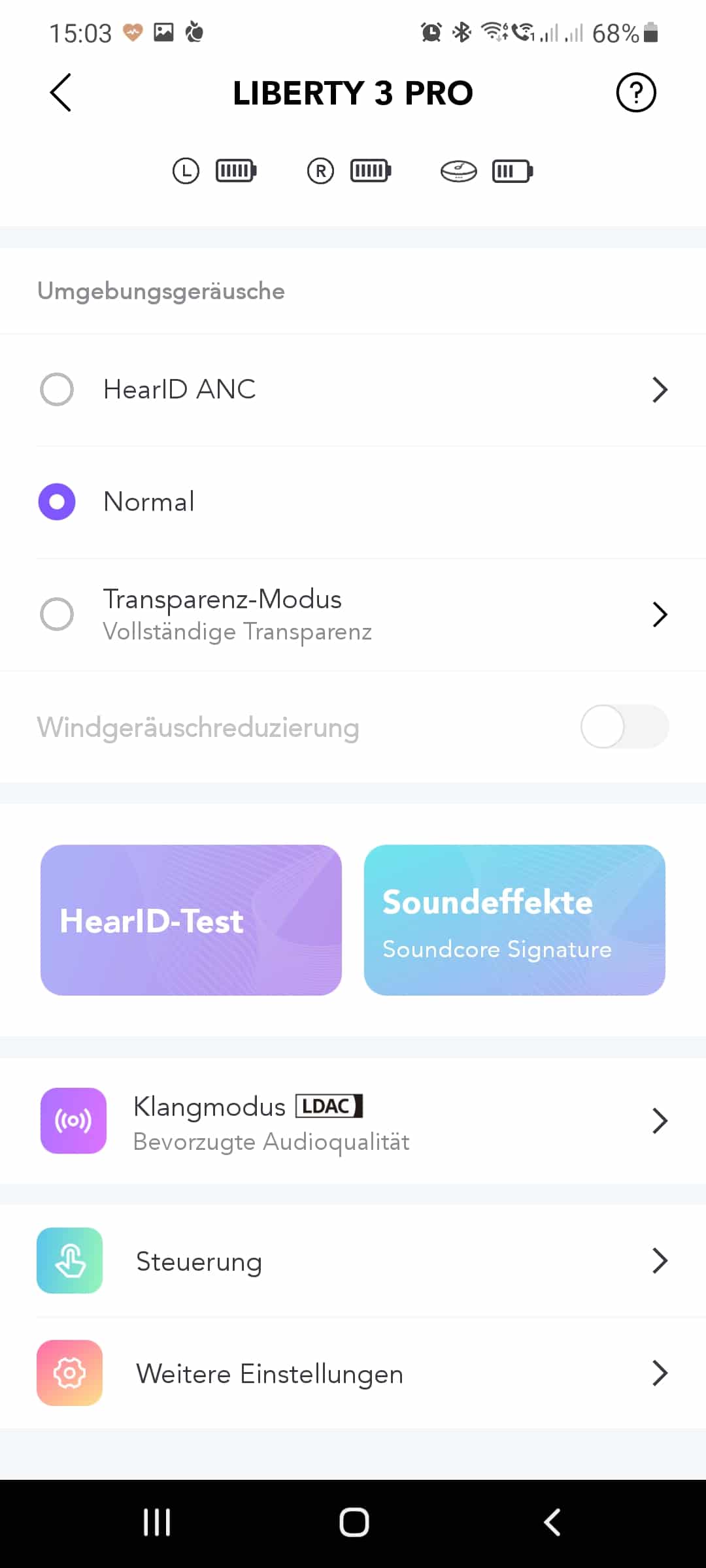
Task: Open the help question mark icon
Action: tap(635, 93)
